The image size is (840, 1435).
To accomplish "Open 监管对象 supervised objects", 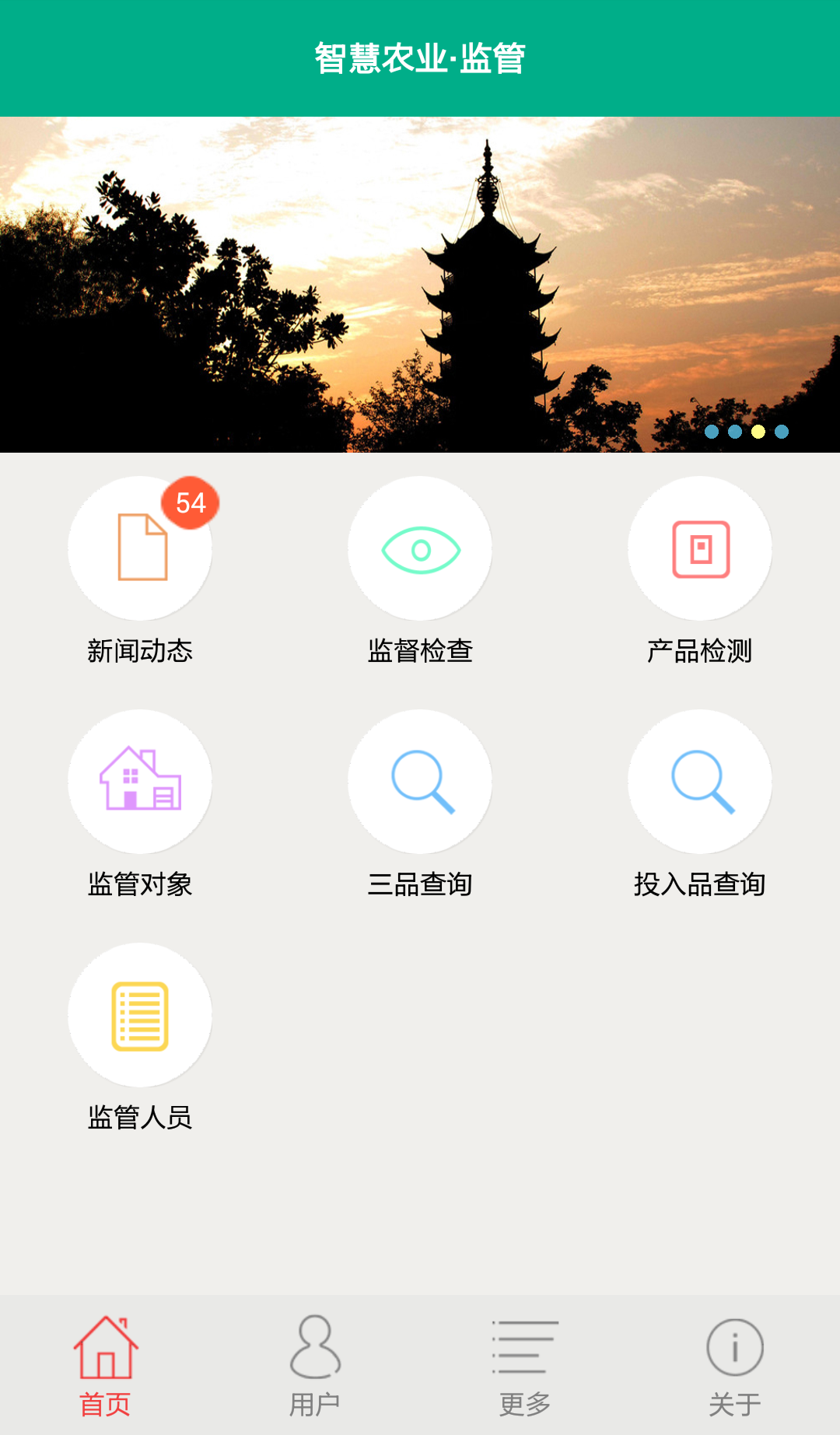I will [x=140, y=781].
